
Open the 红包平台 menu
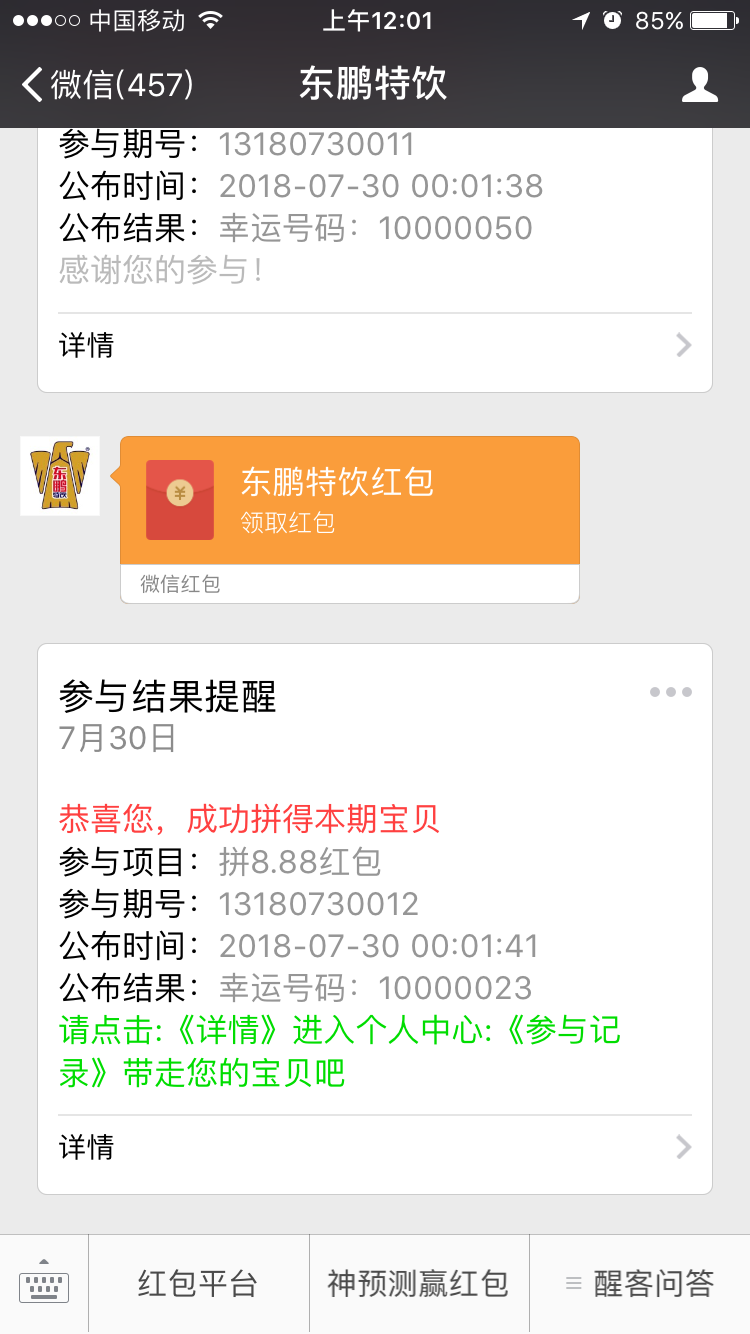pyautogui.click(x=198, y=1284)
